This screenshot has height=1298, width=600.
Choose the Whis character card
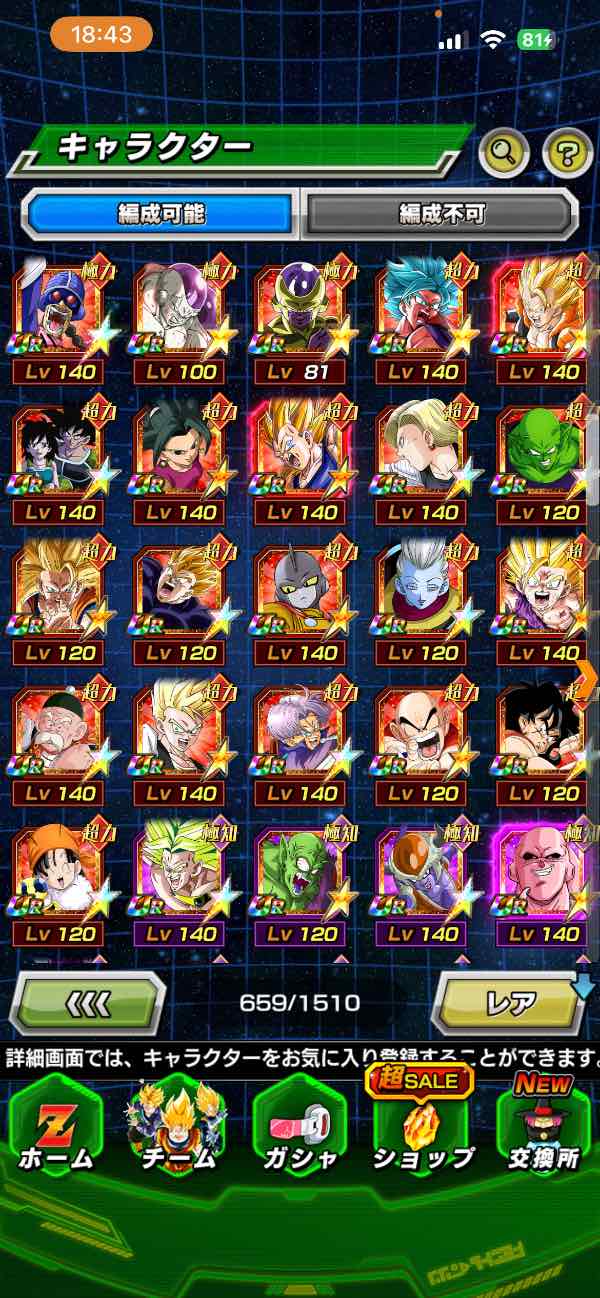click(x=421, y=601)
